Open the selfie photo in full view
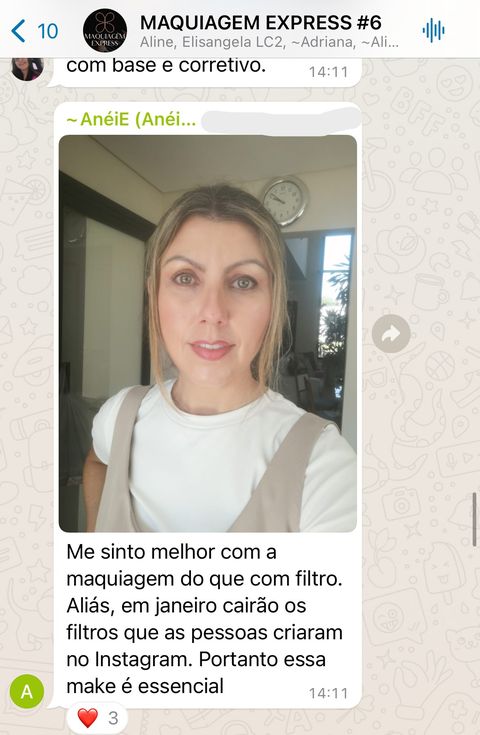Image resolution: width=480 pixels, height=735 pixels. click(208, 333)
